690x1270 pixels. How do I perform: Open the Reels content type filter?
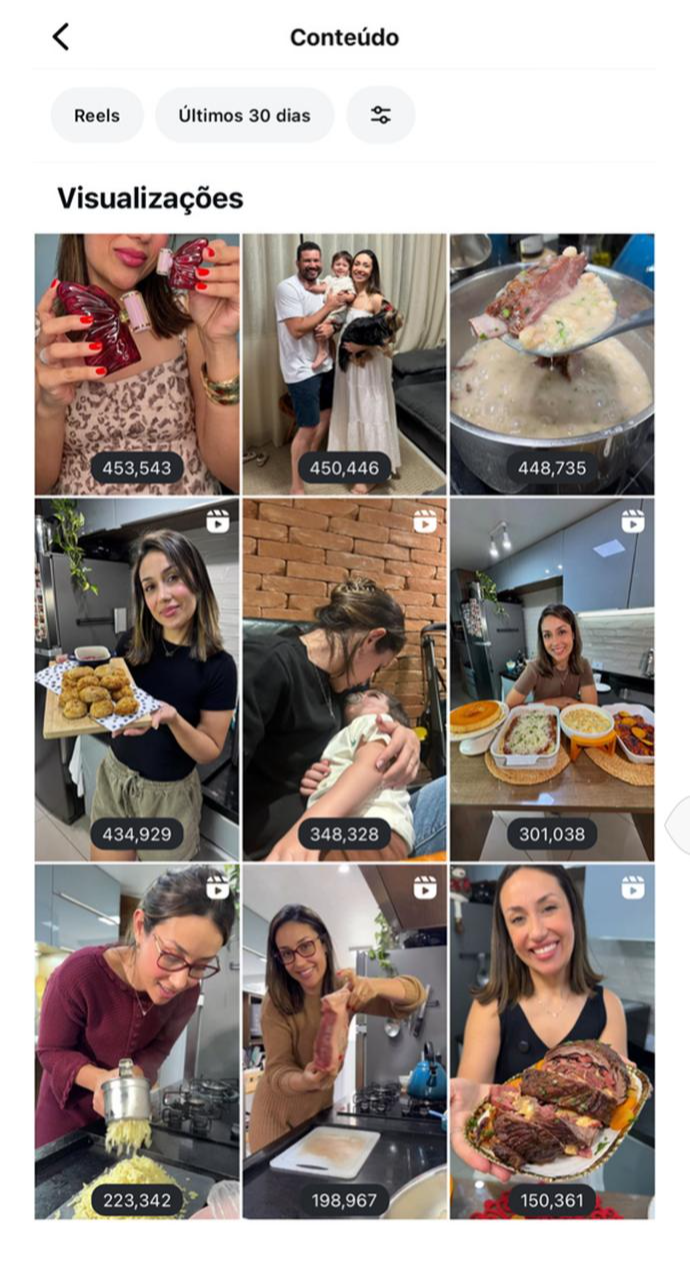[97, 115]
